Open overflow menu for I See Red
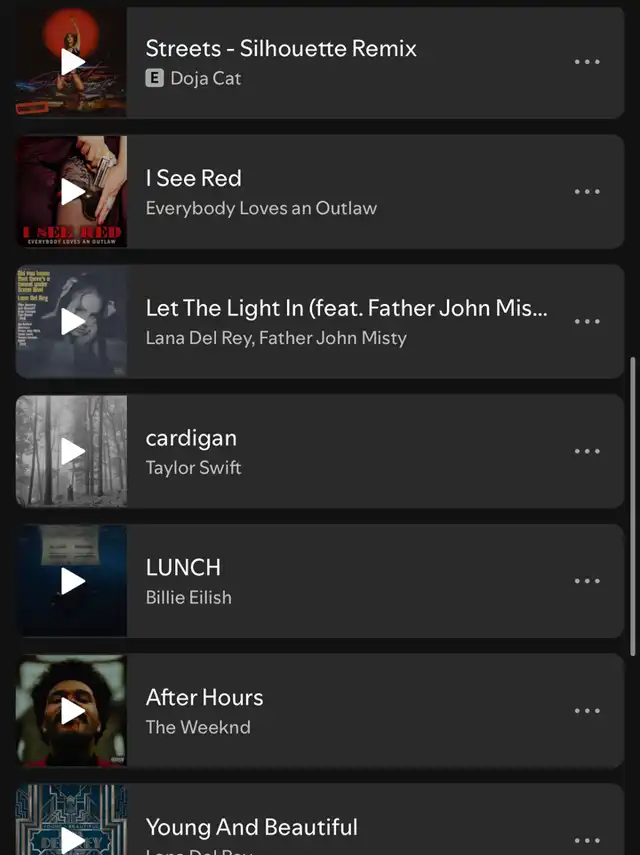 tap(587, 192)
